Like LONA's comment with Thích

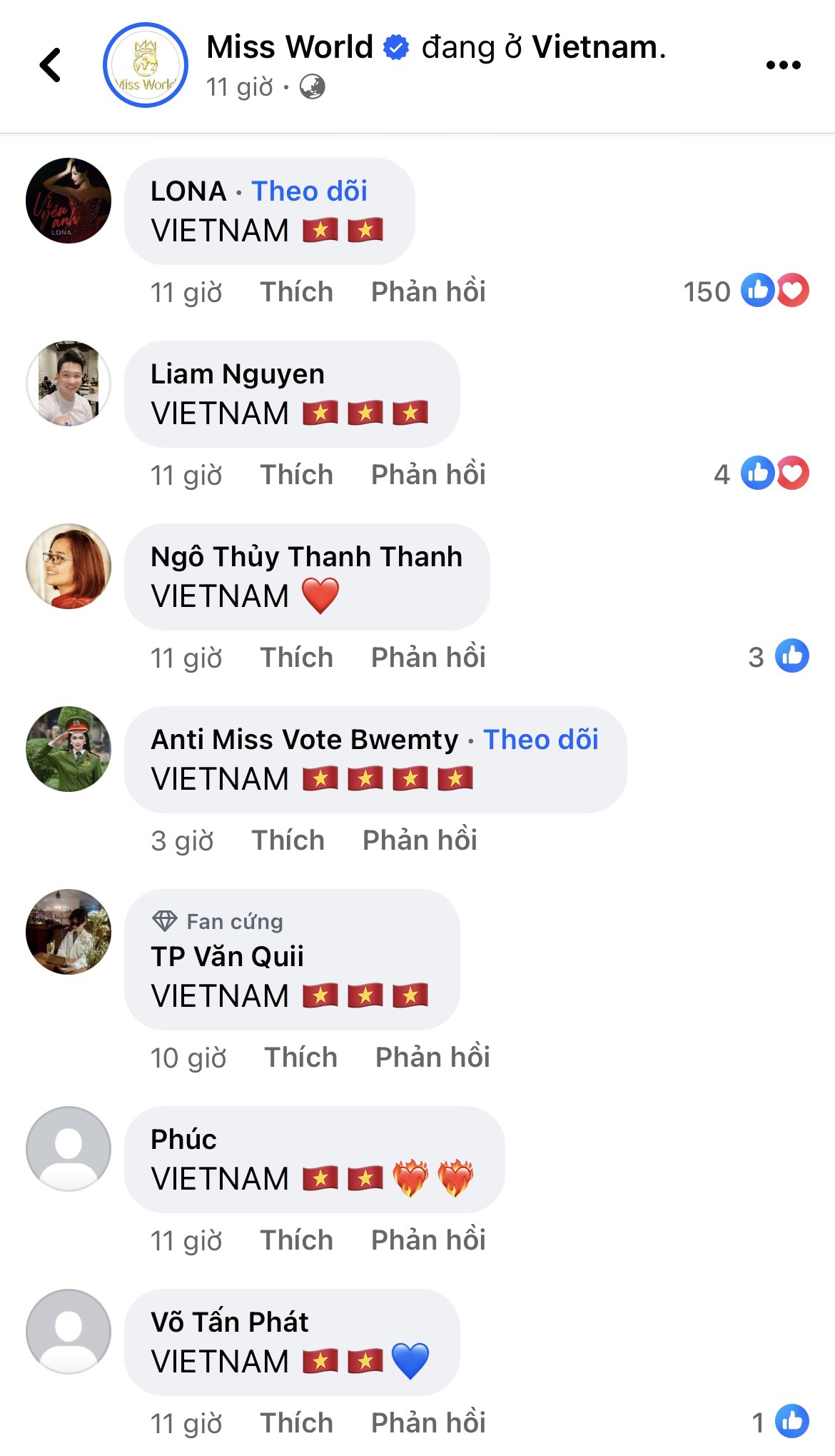point(296,291)
